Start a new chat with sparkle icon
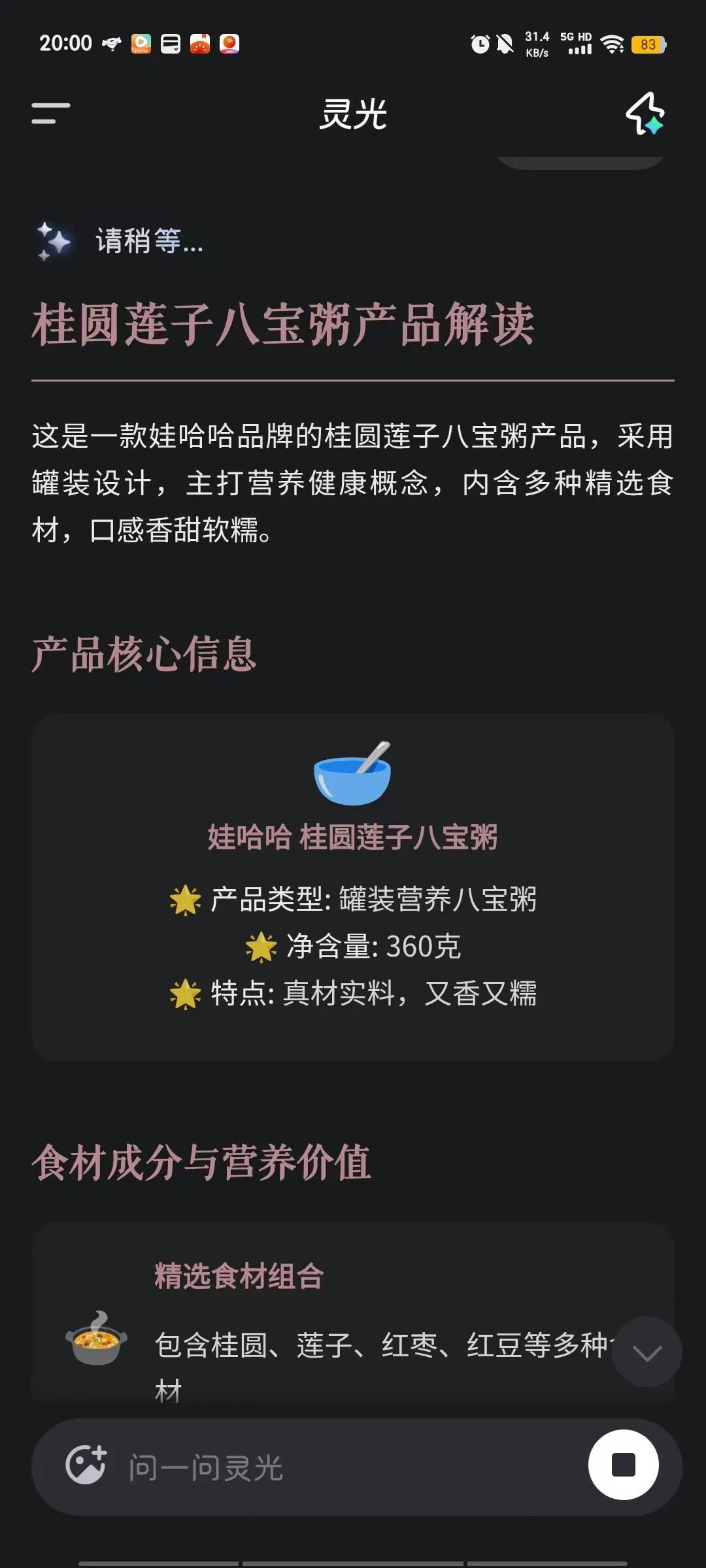The width and height of the screenshot is (706, 1568). coord(645,114)
